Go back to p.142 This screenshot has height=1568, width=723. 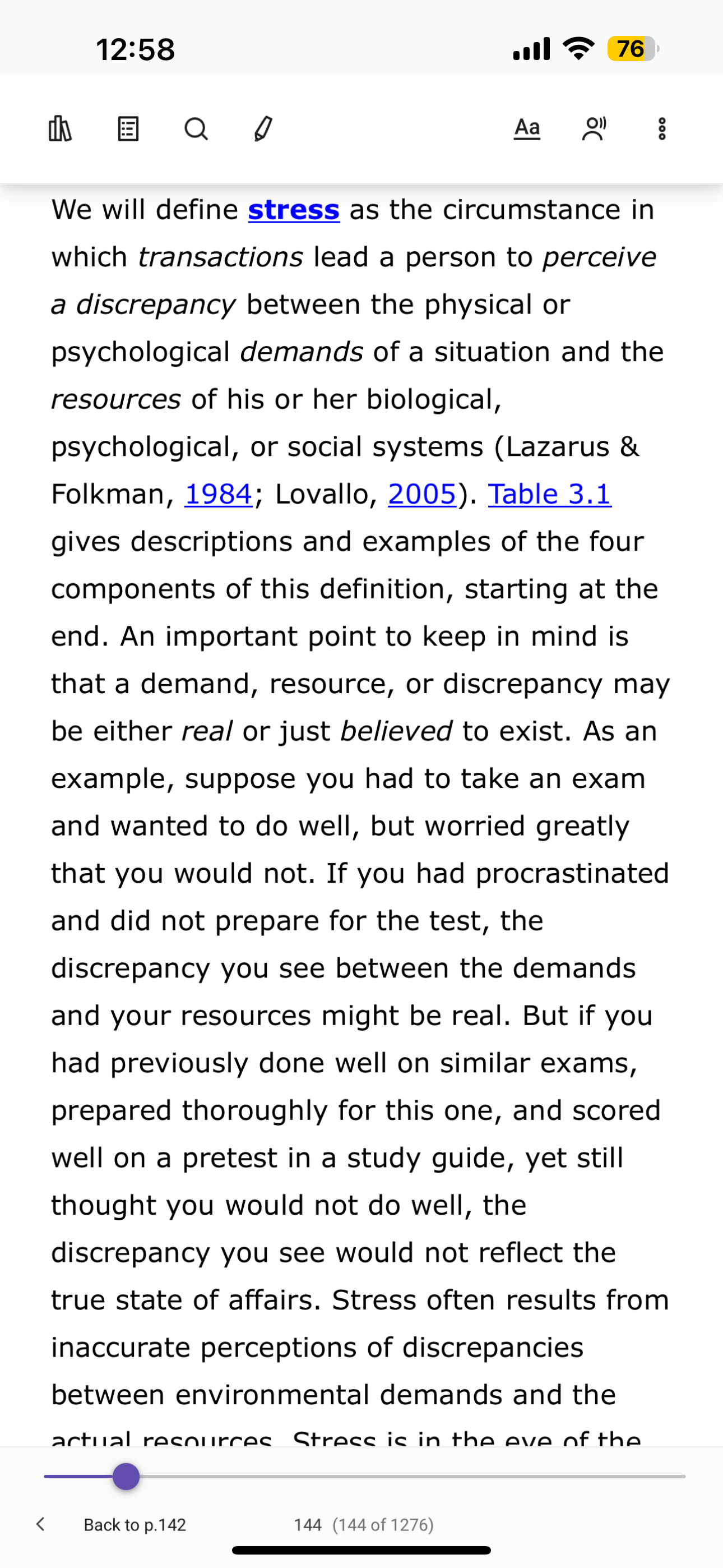tap(135, 1525)
